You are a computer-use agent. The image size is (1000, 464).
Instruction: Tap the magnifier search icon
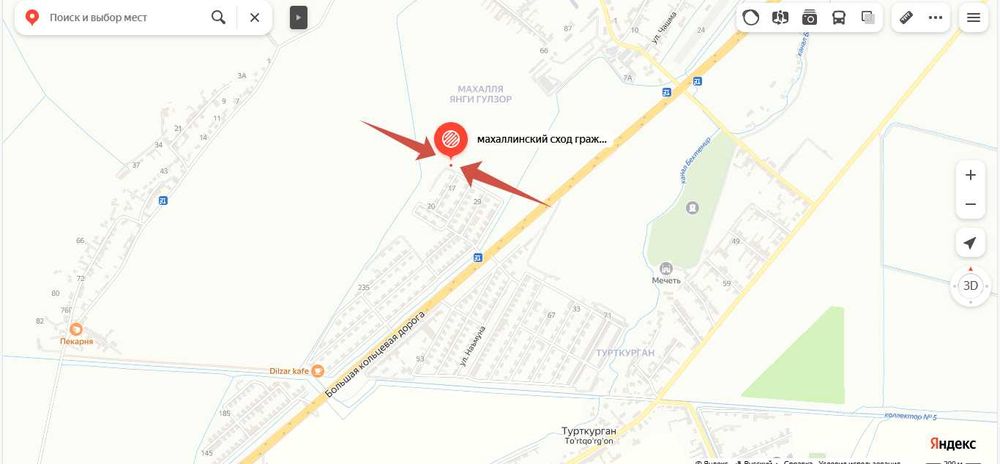219,17
